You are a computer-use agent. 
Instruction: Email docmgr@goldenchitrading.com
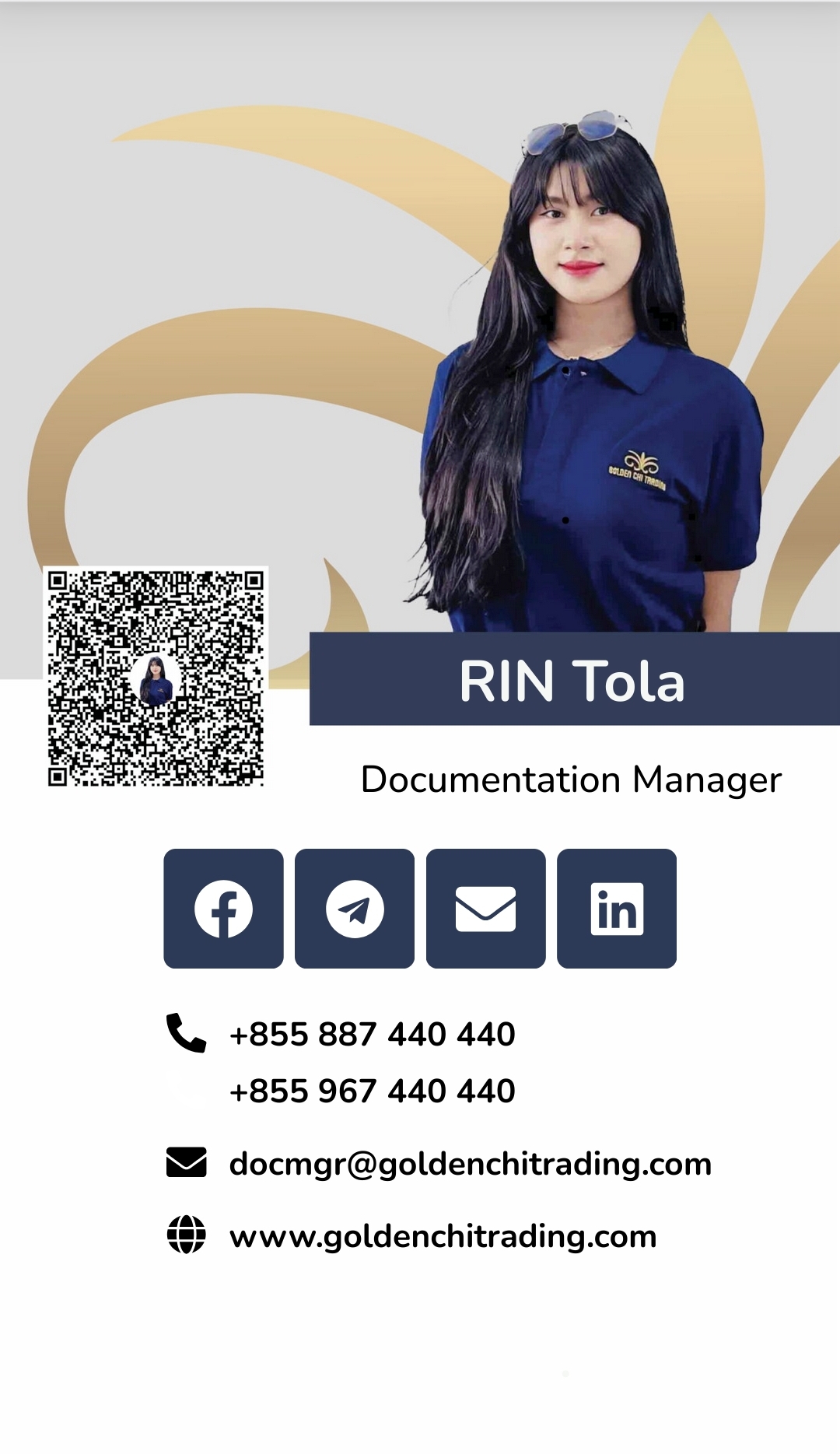[470, 1164]
